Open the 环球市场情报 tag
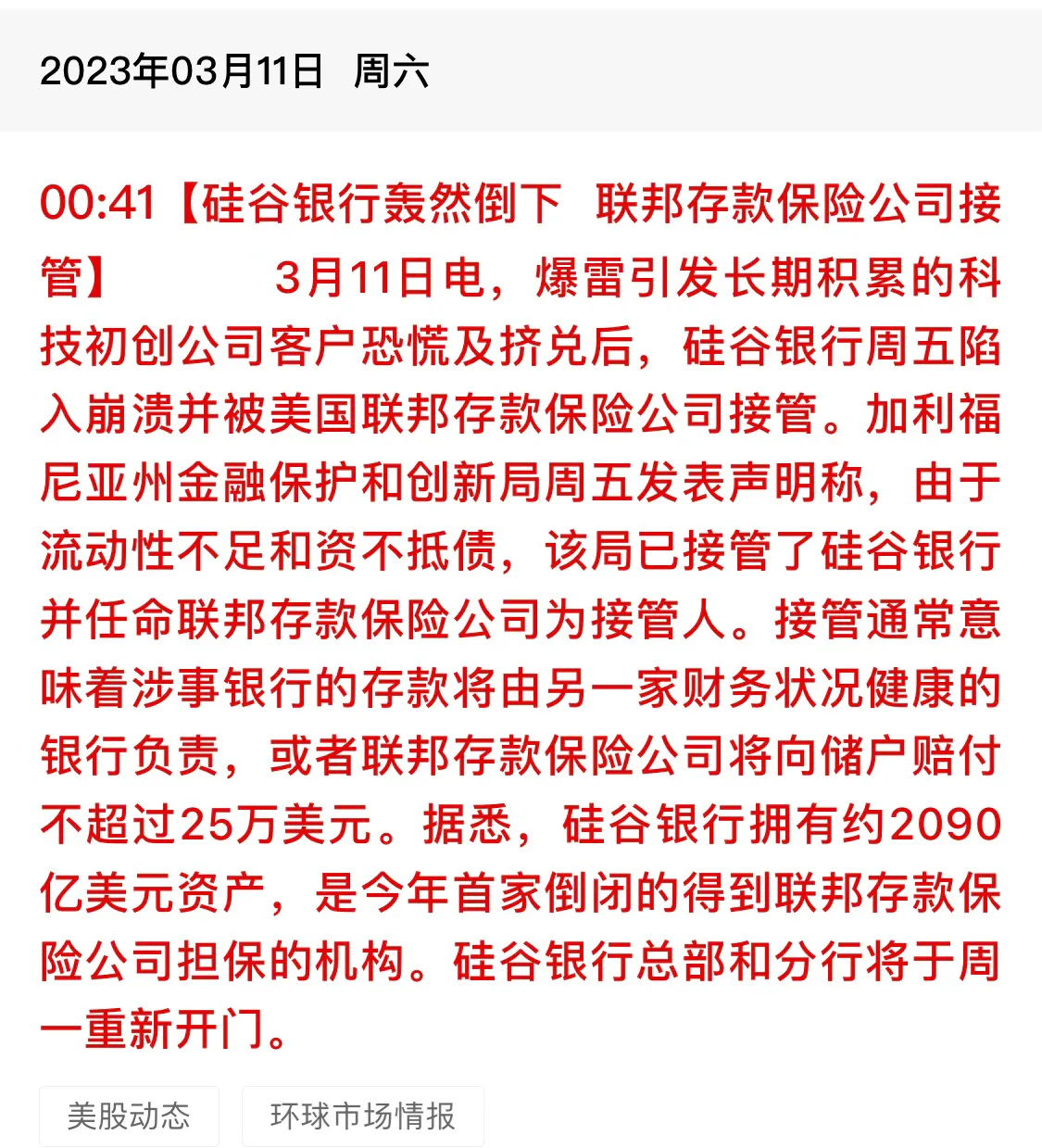Viewport: 1042px width, 1148px height. click(362, 1116)
